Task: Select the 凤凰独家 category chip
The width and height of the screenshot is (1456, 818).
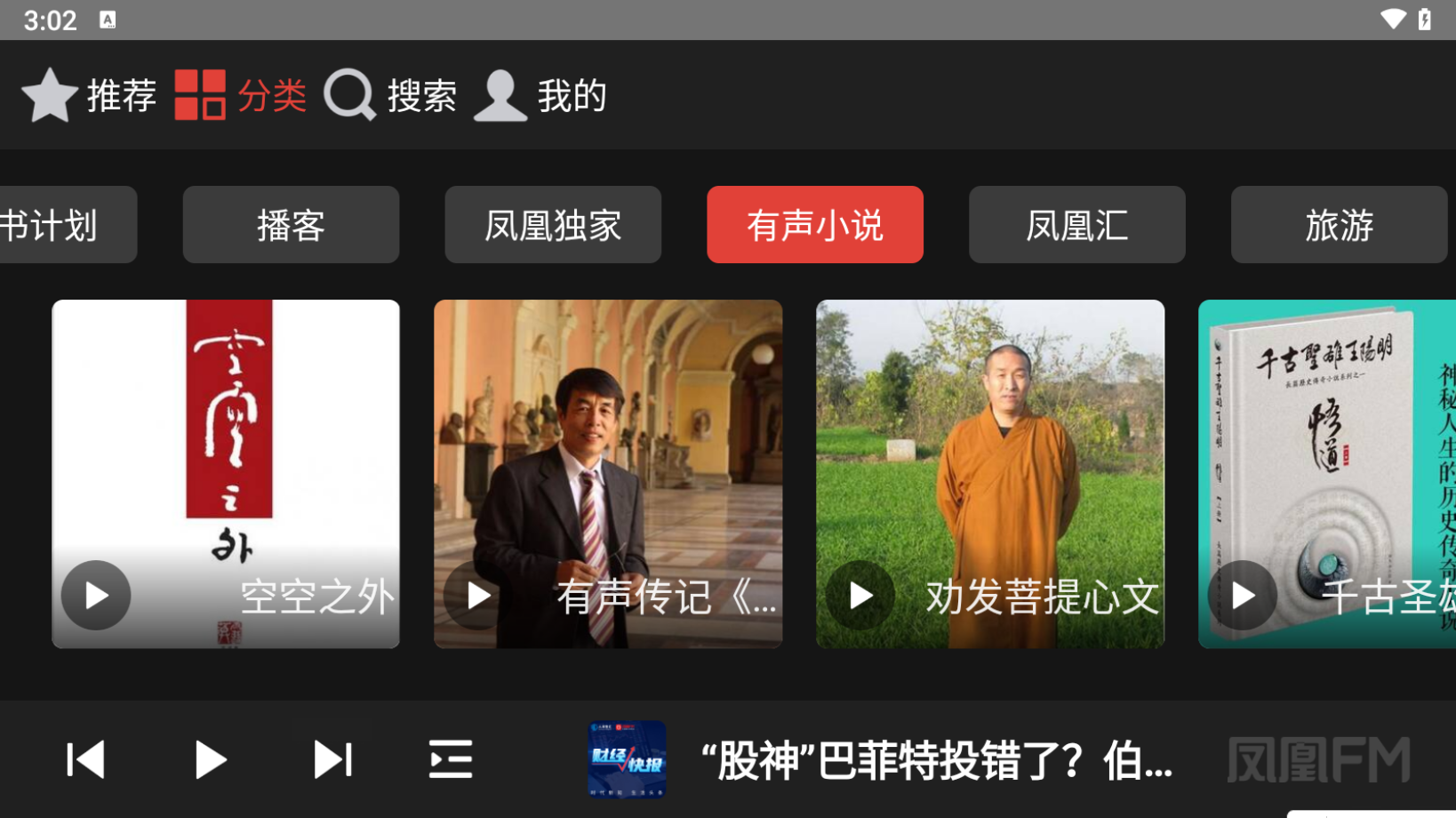Action: click(553, 225)
